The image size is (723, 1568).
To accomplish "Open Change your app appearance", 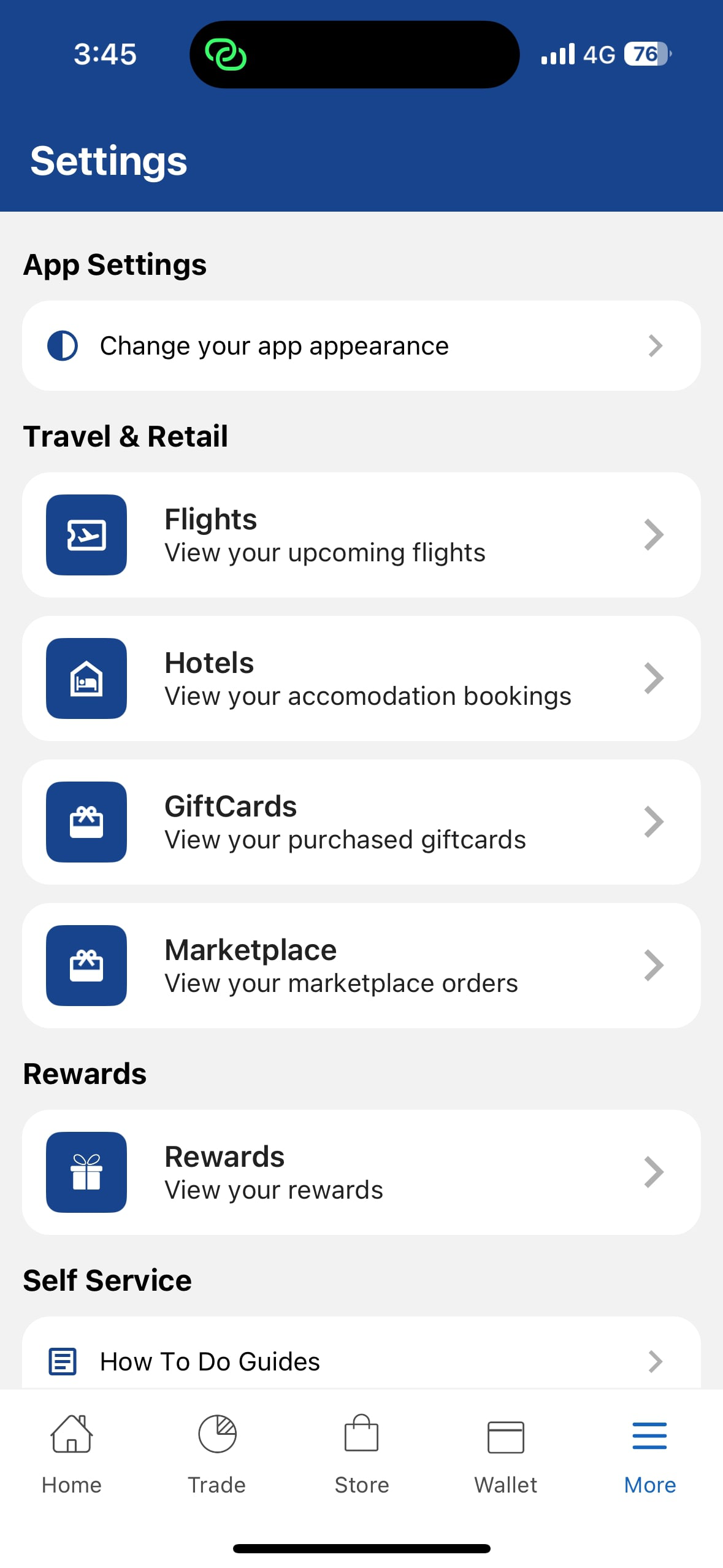I will pyautogui.click(x=361, y=346).
